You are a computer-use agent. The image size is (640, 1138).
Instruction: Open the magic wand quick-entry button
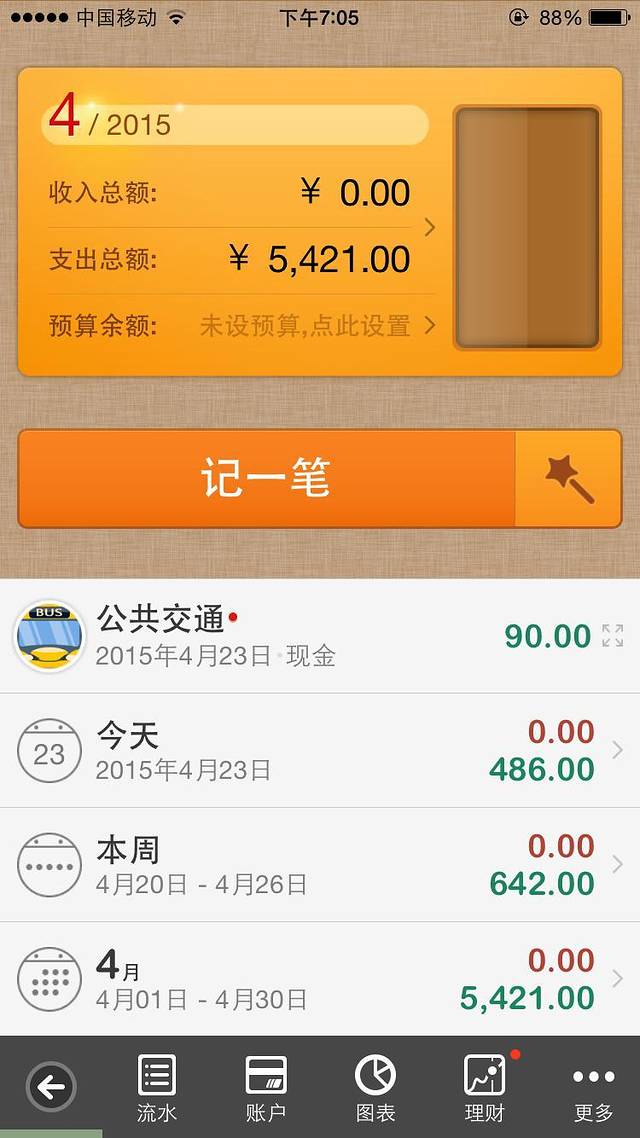pos(568,479)
